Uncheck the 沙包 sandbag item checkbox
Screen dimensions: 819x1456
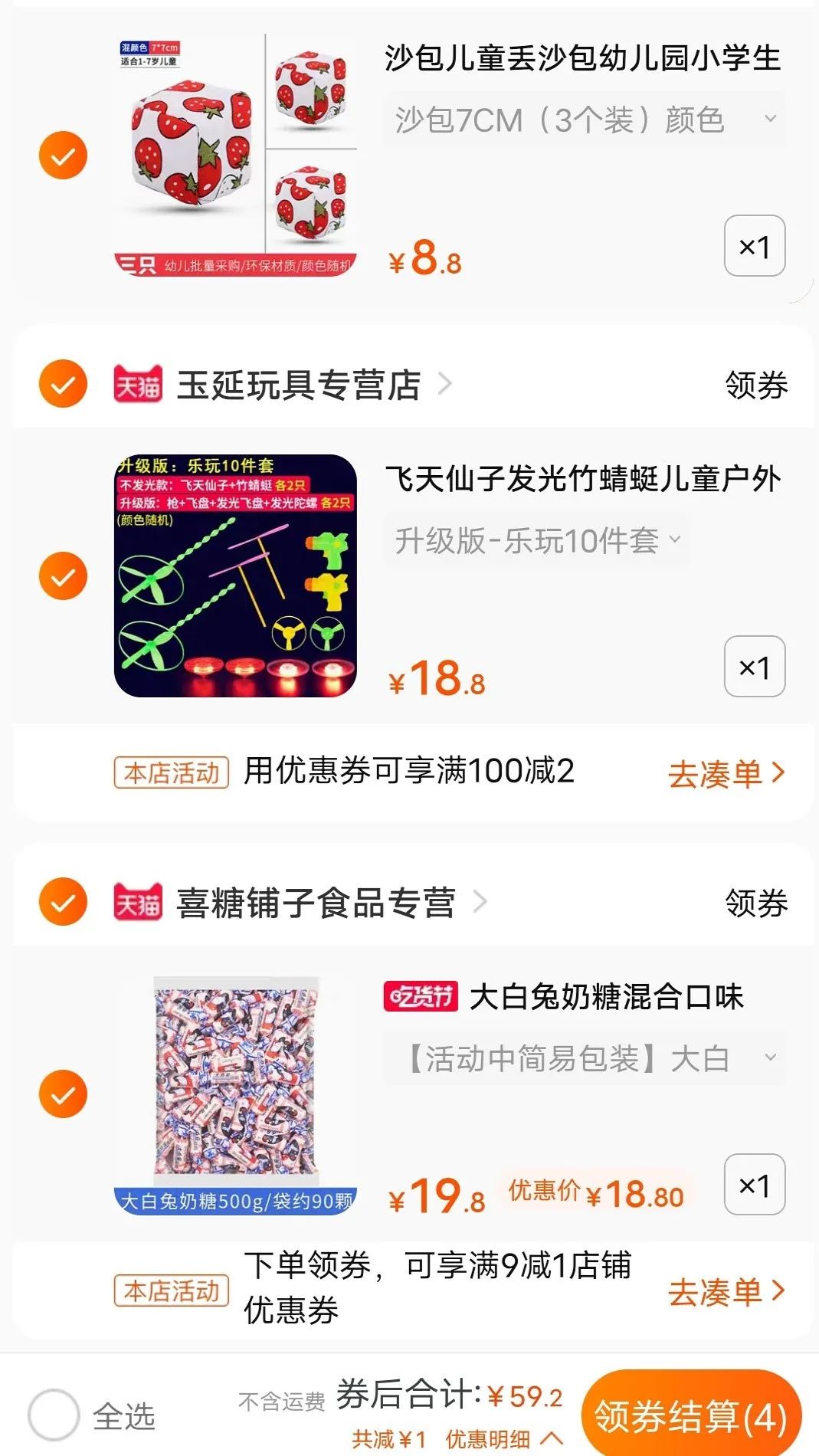click(x=63, y=156)
